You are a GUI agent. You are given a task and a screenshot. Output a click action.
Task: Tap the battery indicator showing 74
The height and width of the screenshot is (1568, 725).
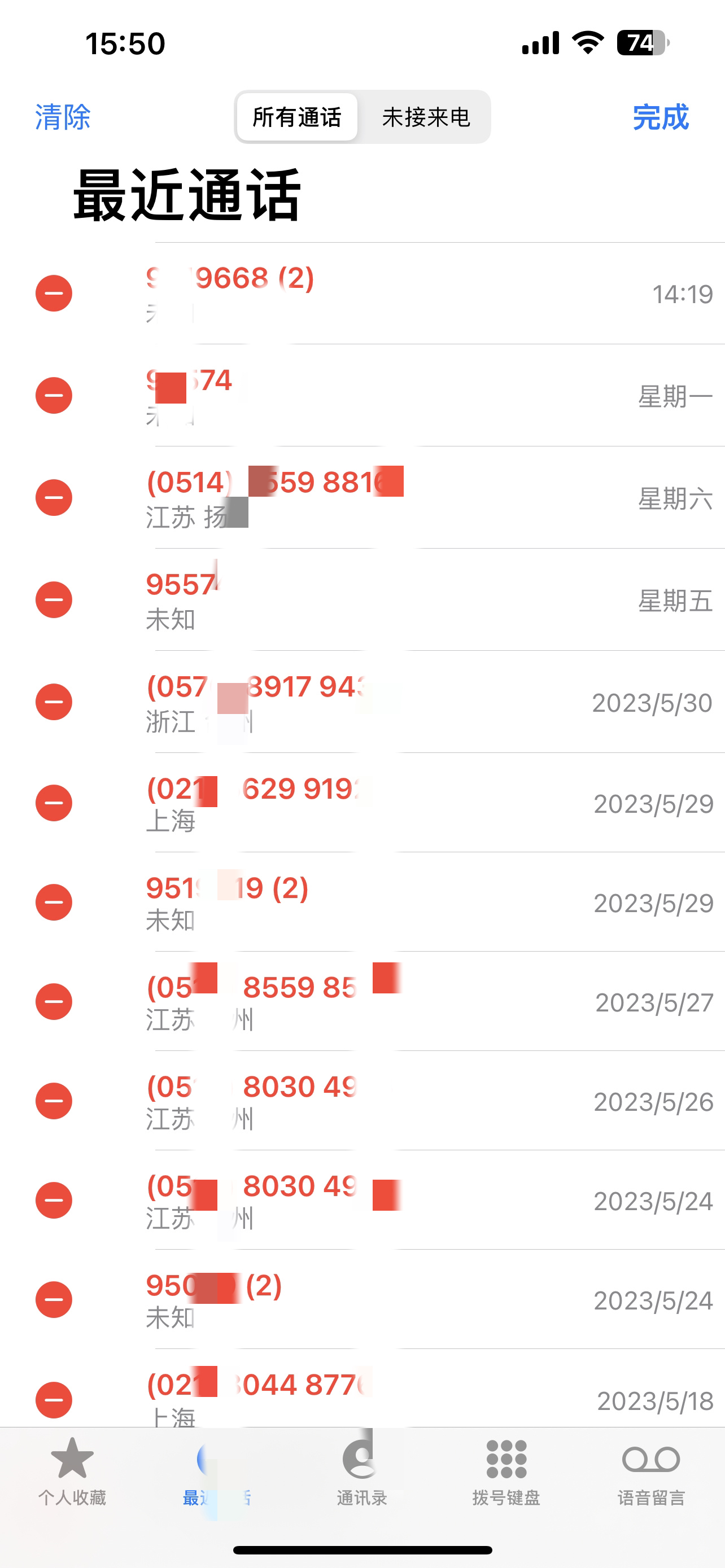(639, 42)
